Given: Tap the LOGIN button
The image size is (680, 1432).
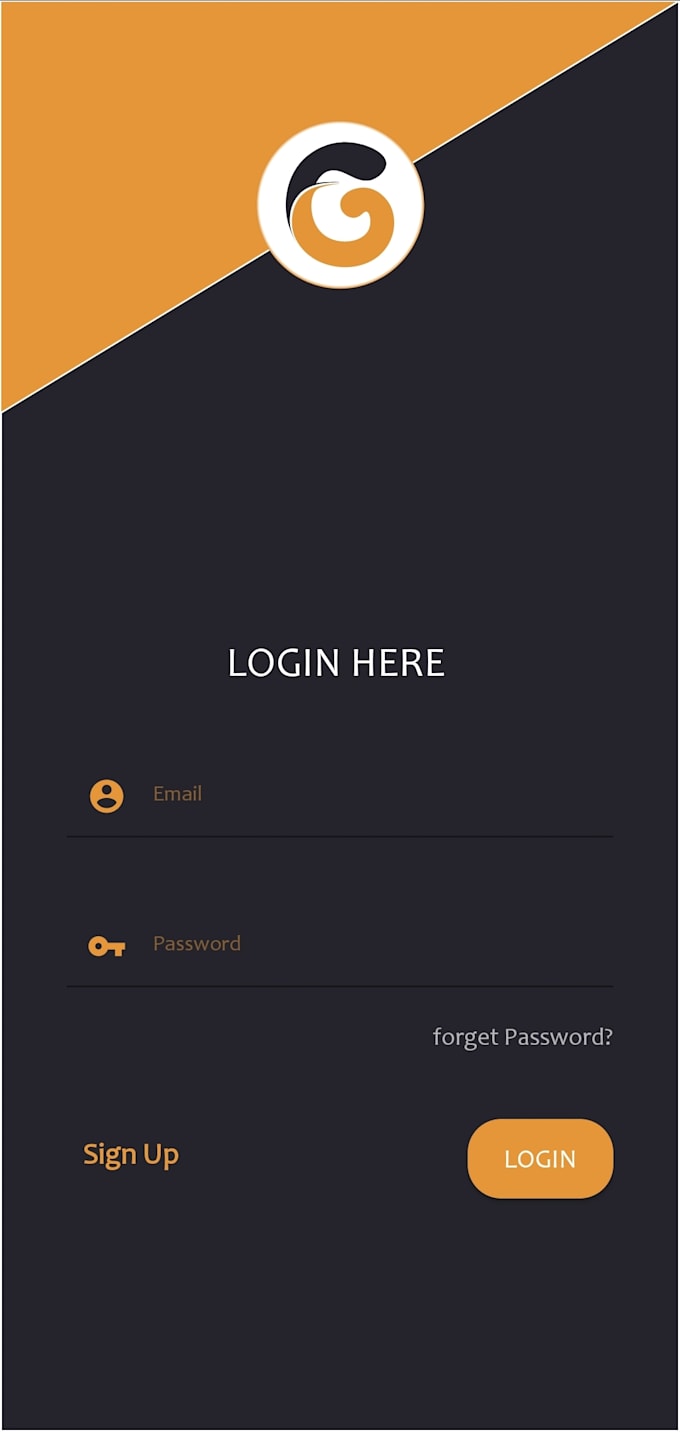Looking at the screenshot, I should (x=540, y=1159).
